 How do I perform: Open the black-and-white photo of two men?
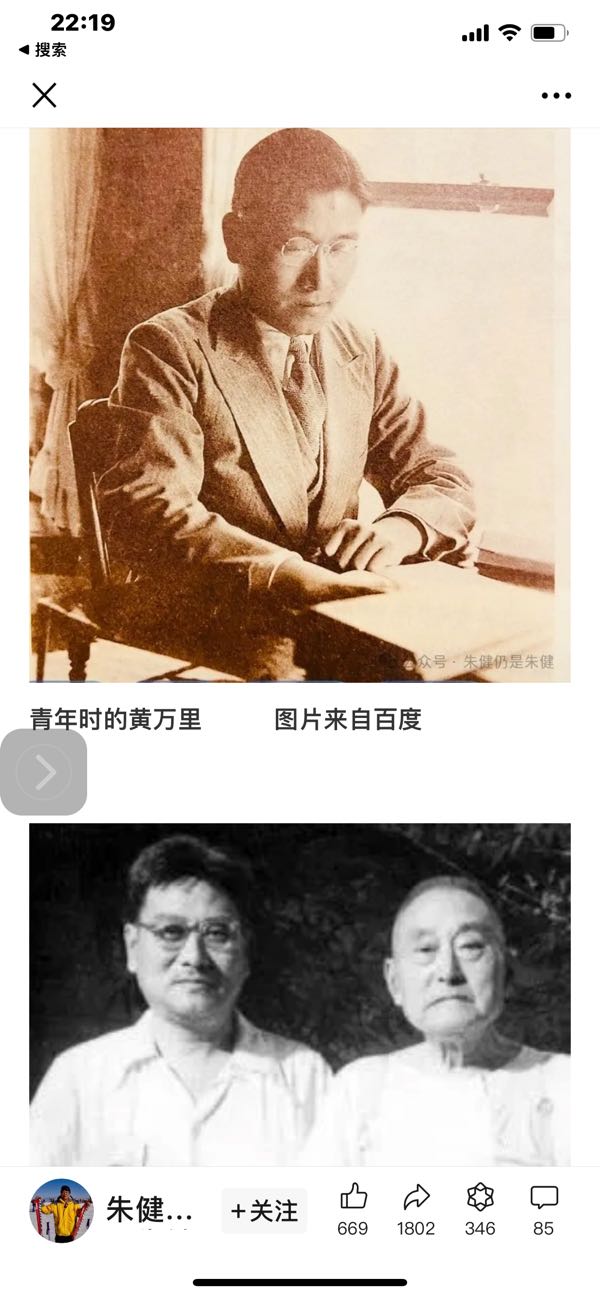click(x=300, y=994)
